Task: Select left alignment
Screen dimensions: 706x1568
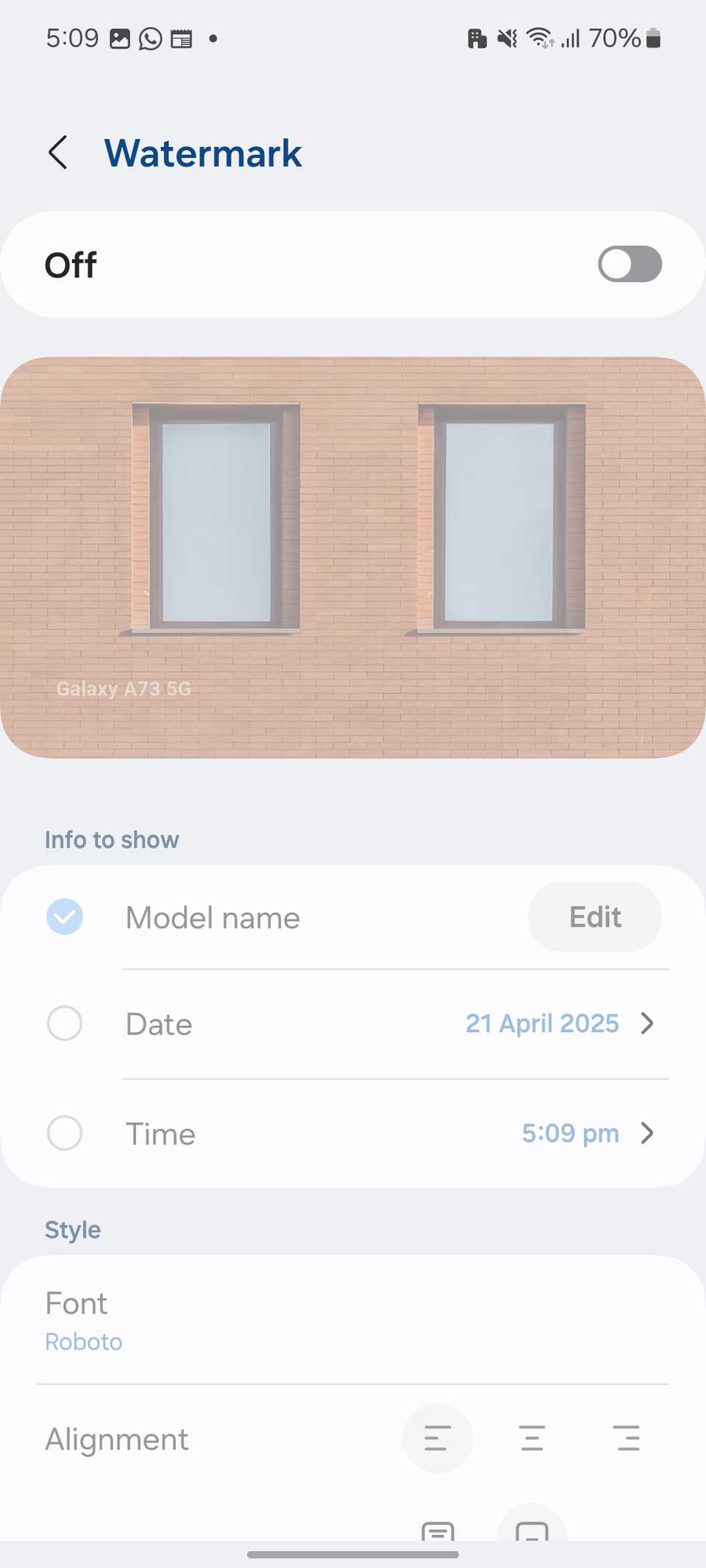Action: [438, 1438]
